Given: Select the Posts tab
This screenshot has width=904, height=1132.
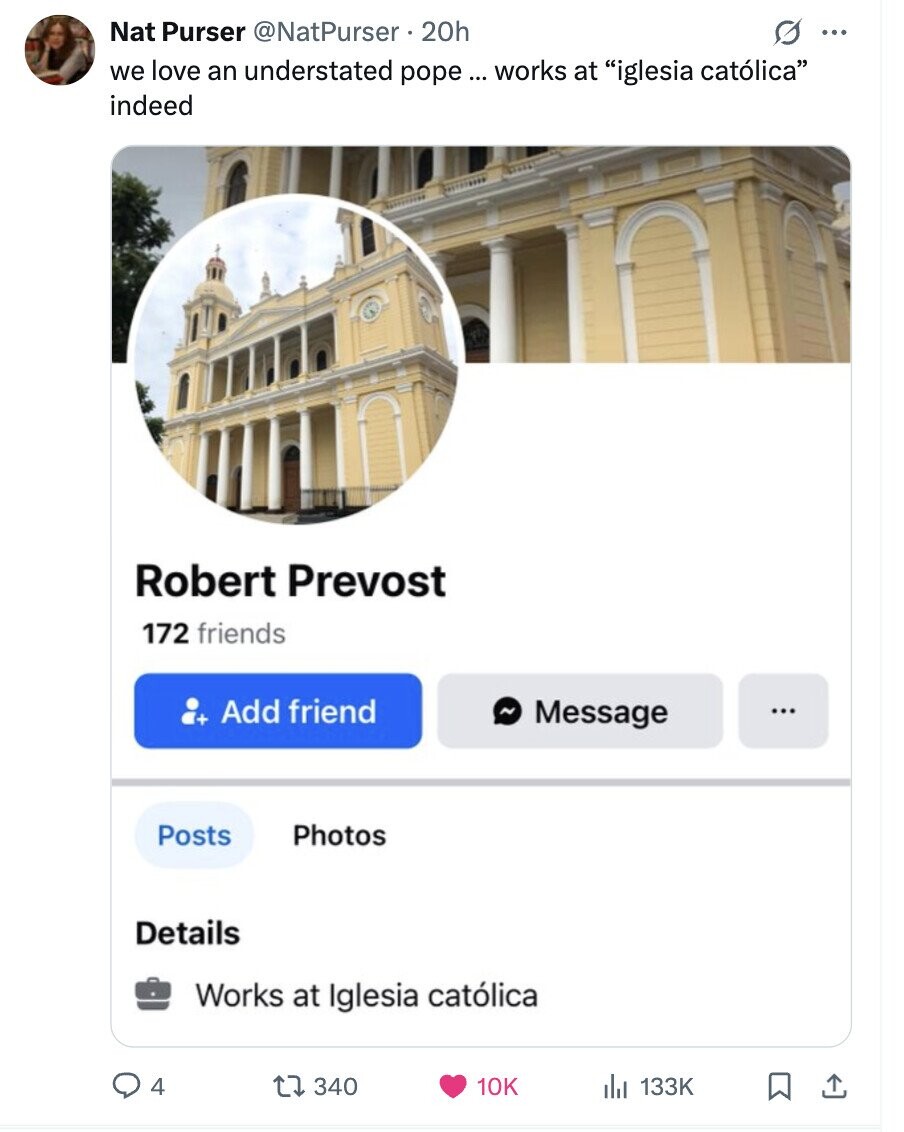Looking at the screenshot, I should pos(194,835).
